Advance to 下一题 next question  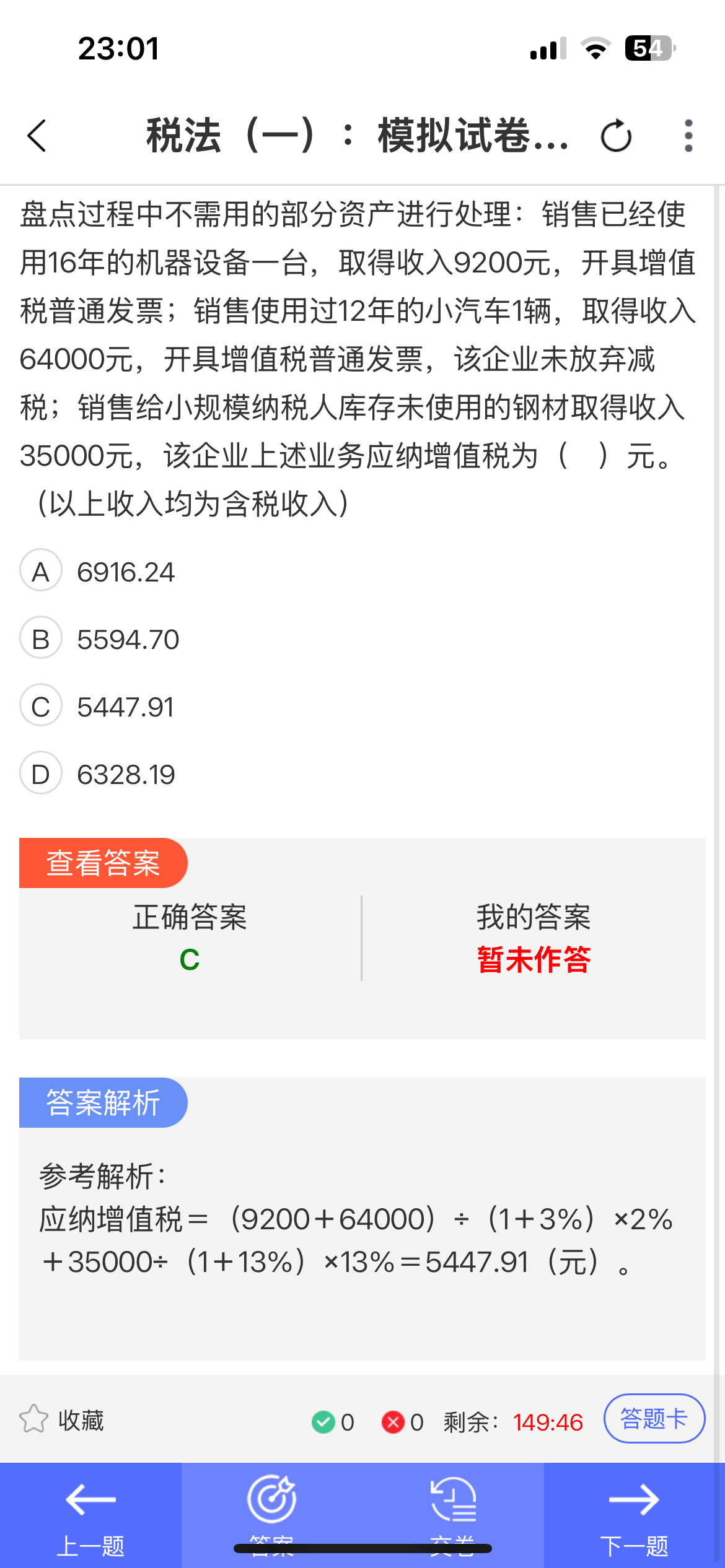point(634,1514)
